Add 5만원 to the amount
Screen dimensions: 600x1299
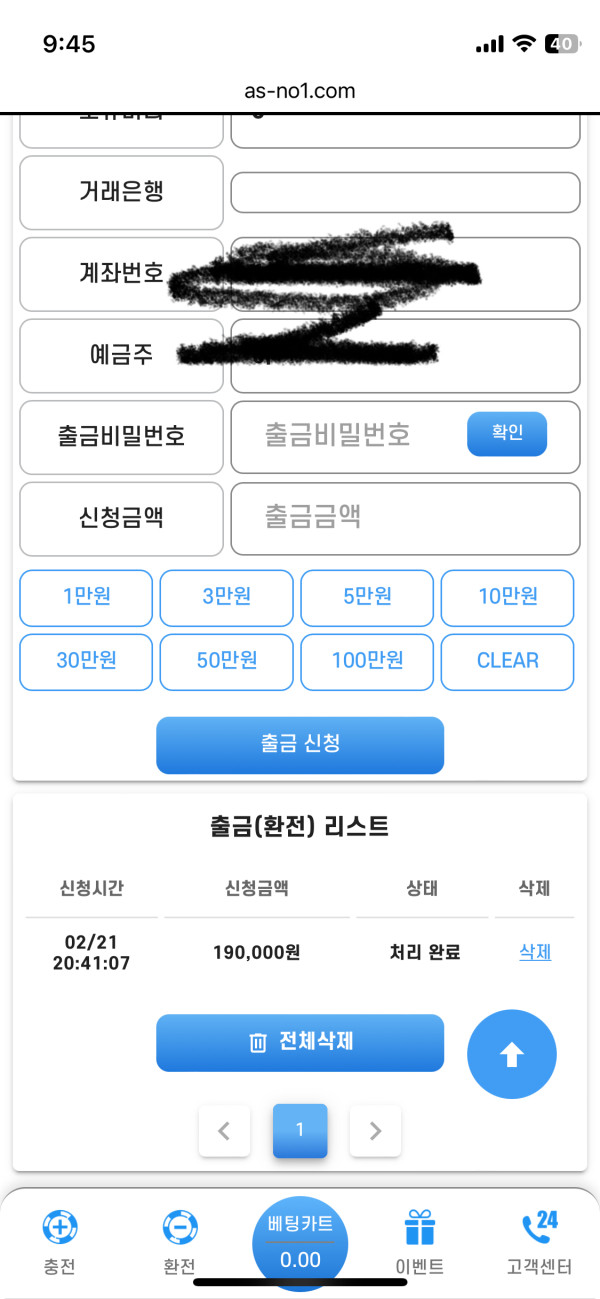(367, 598)
